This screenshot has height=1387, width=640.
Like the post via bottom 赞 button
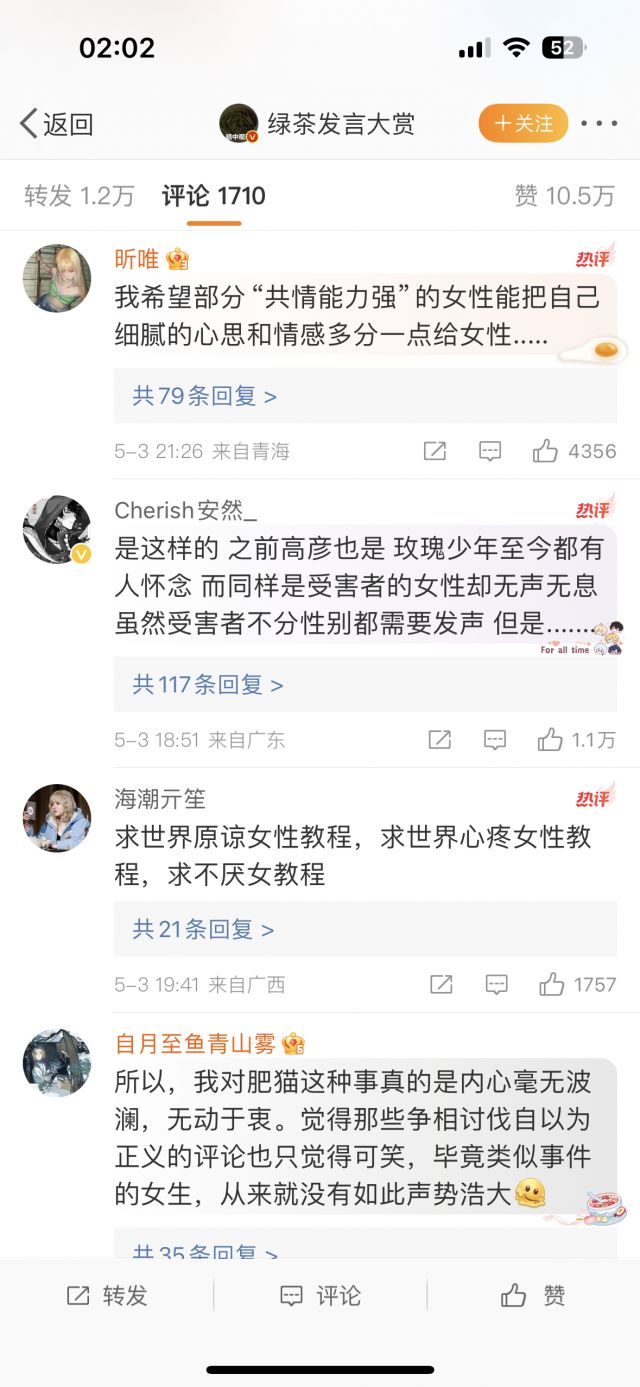[533, 1296]
